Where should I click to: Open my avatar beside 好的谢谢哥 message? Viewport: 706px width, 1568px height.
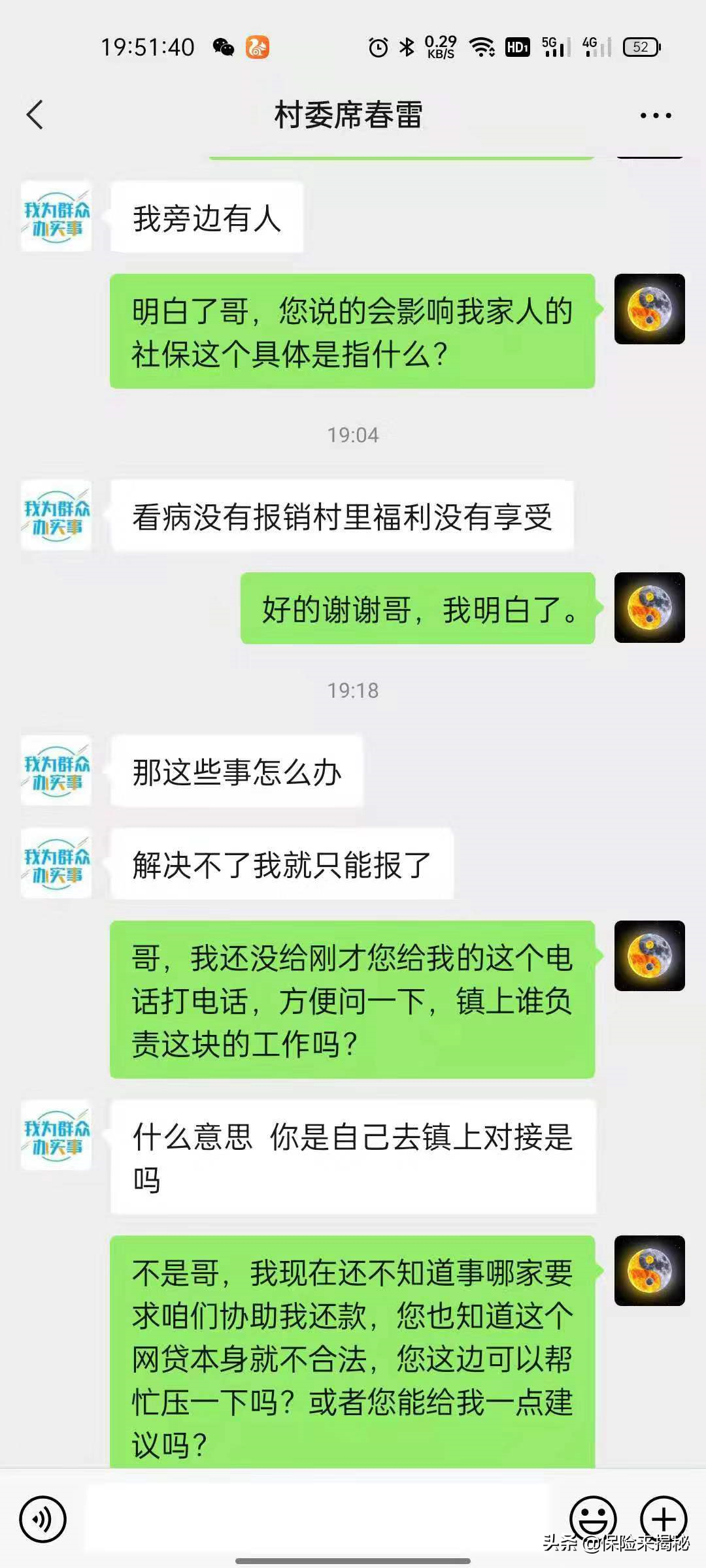click(x=649, y=608)
